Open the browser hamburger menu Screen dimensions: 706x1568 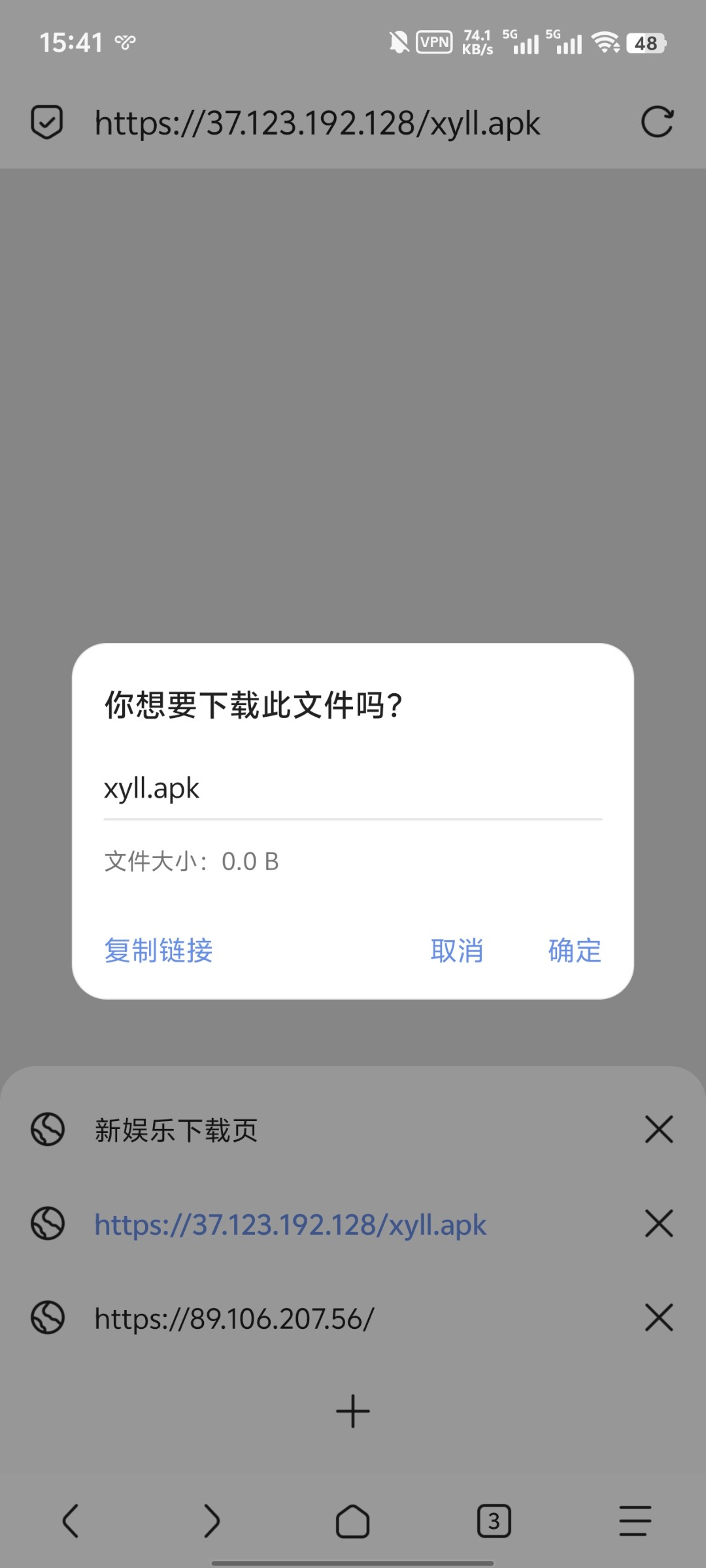coord(635,1521)
